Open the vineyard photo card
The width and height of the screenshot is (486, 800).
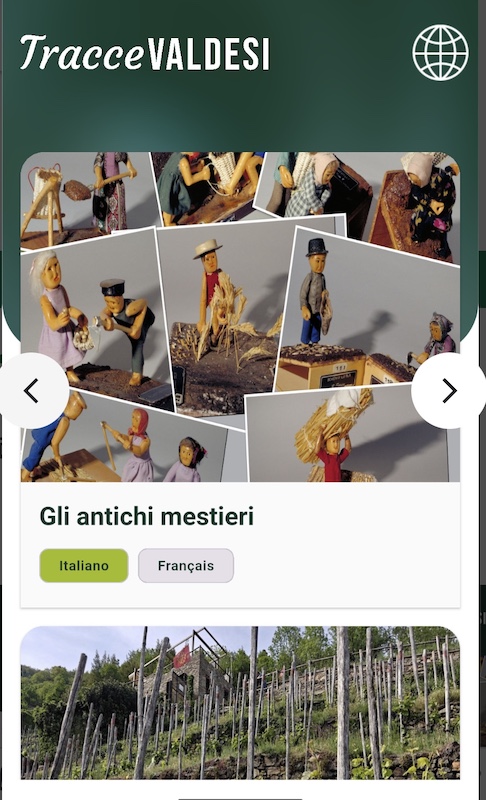(240, 703)
